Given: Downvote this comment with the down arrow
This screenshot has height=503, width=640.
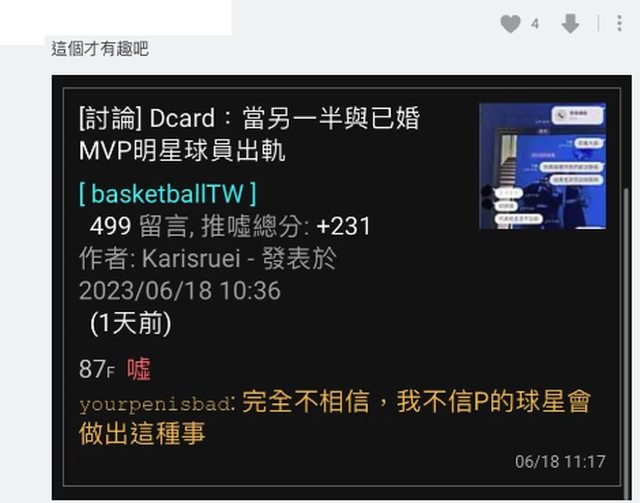Looking at the screenshot, I should 570,24.
